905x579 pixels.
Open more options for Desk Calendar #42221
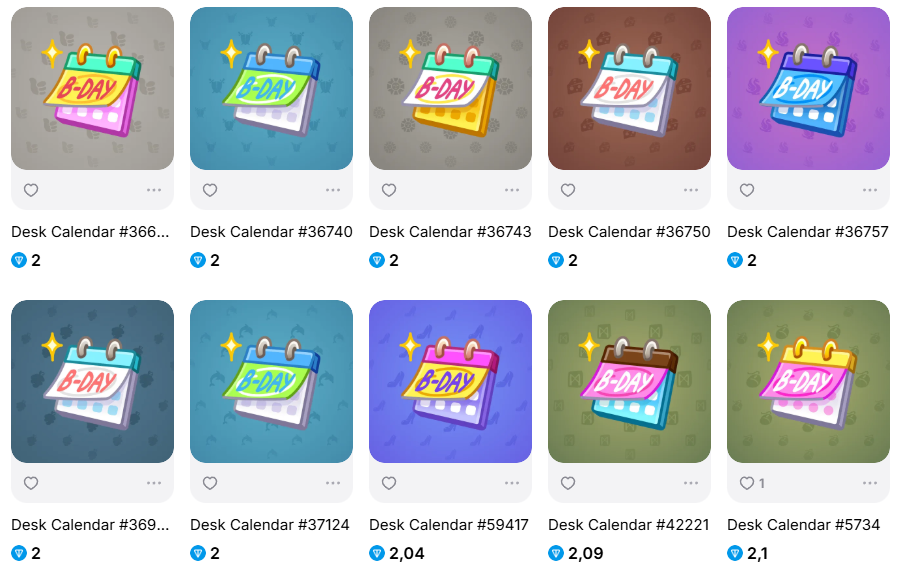[x=691, y=483]
